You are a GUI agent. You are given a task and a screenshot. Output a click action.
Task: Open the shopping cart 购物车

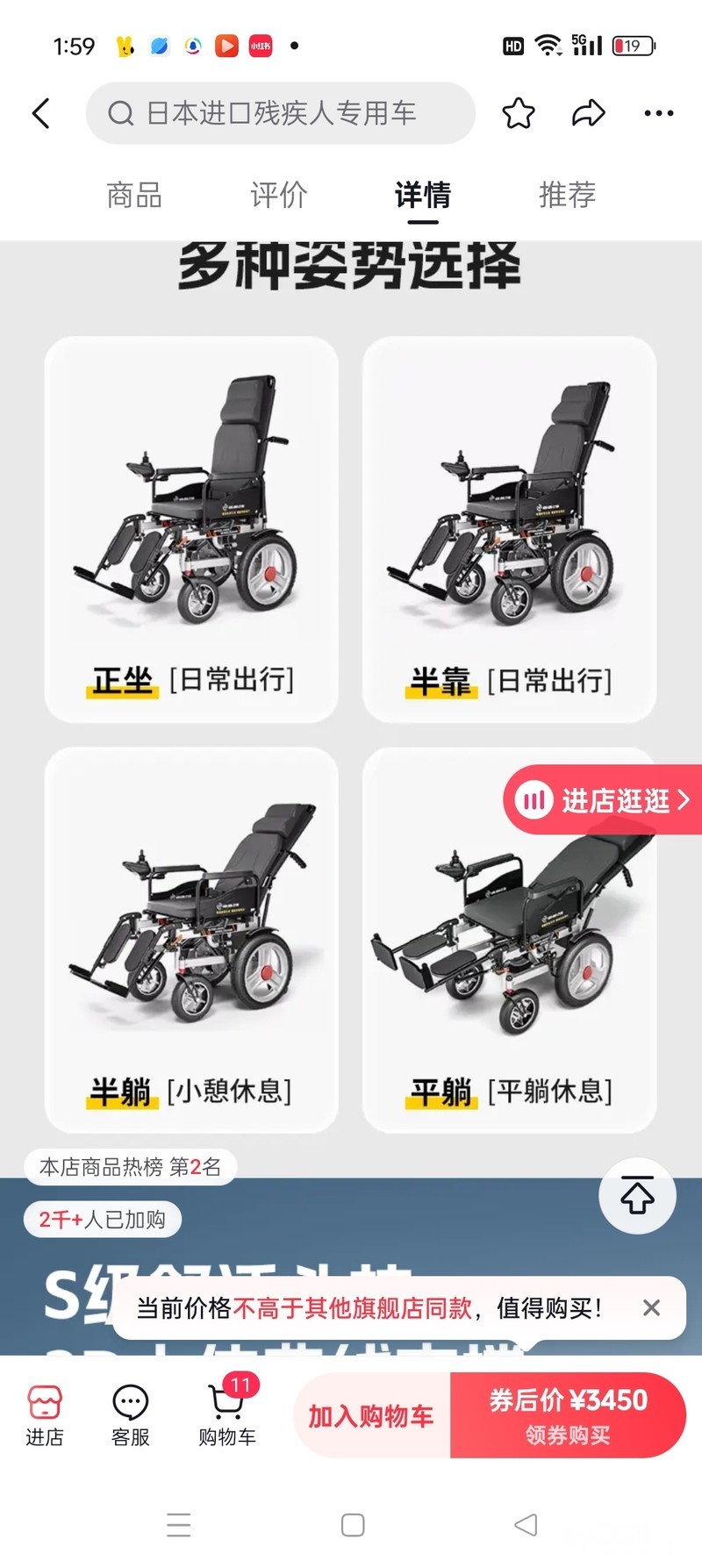click(x=226, y=1414)
